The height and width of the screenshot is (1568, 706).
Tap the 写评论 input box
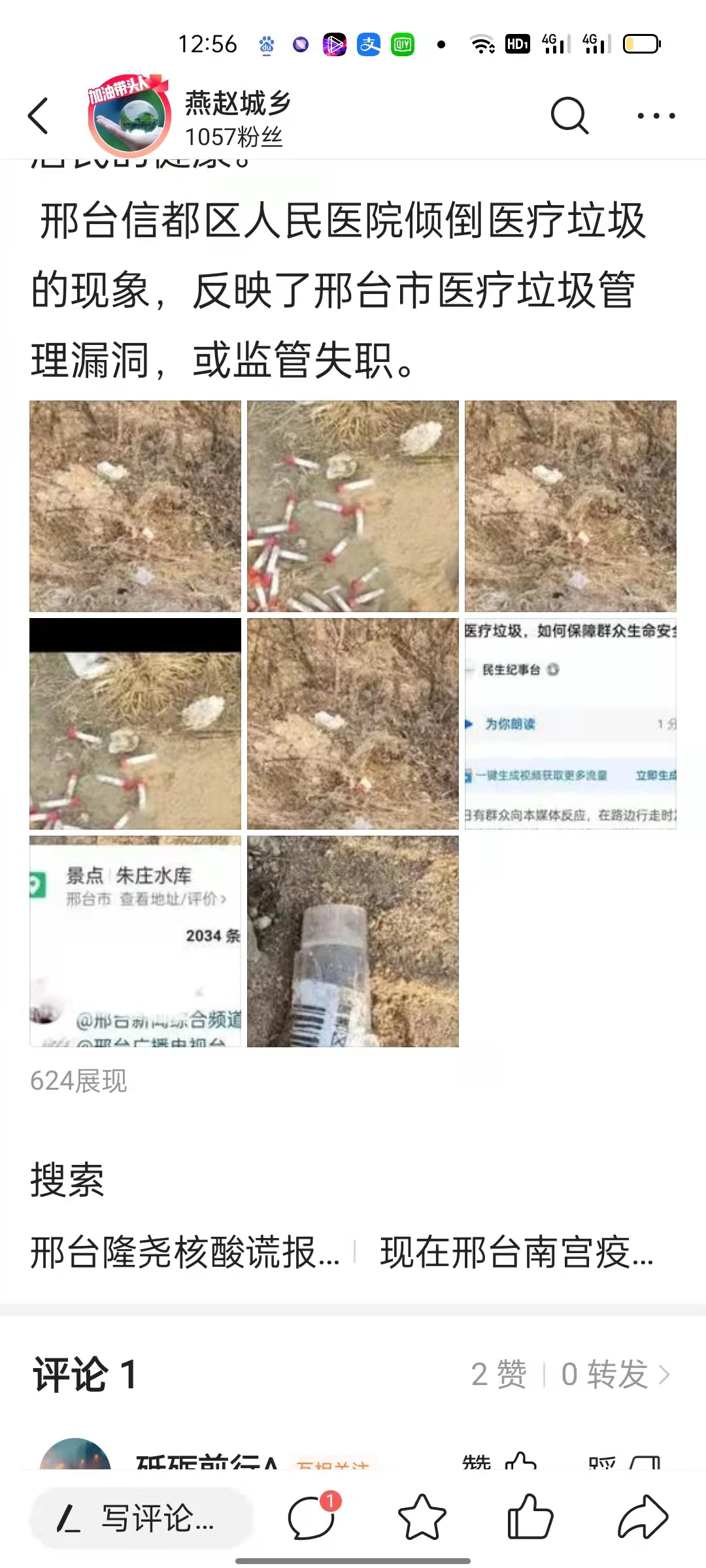coord(141,1517)
